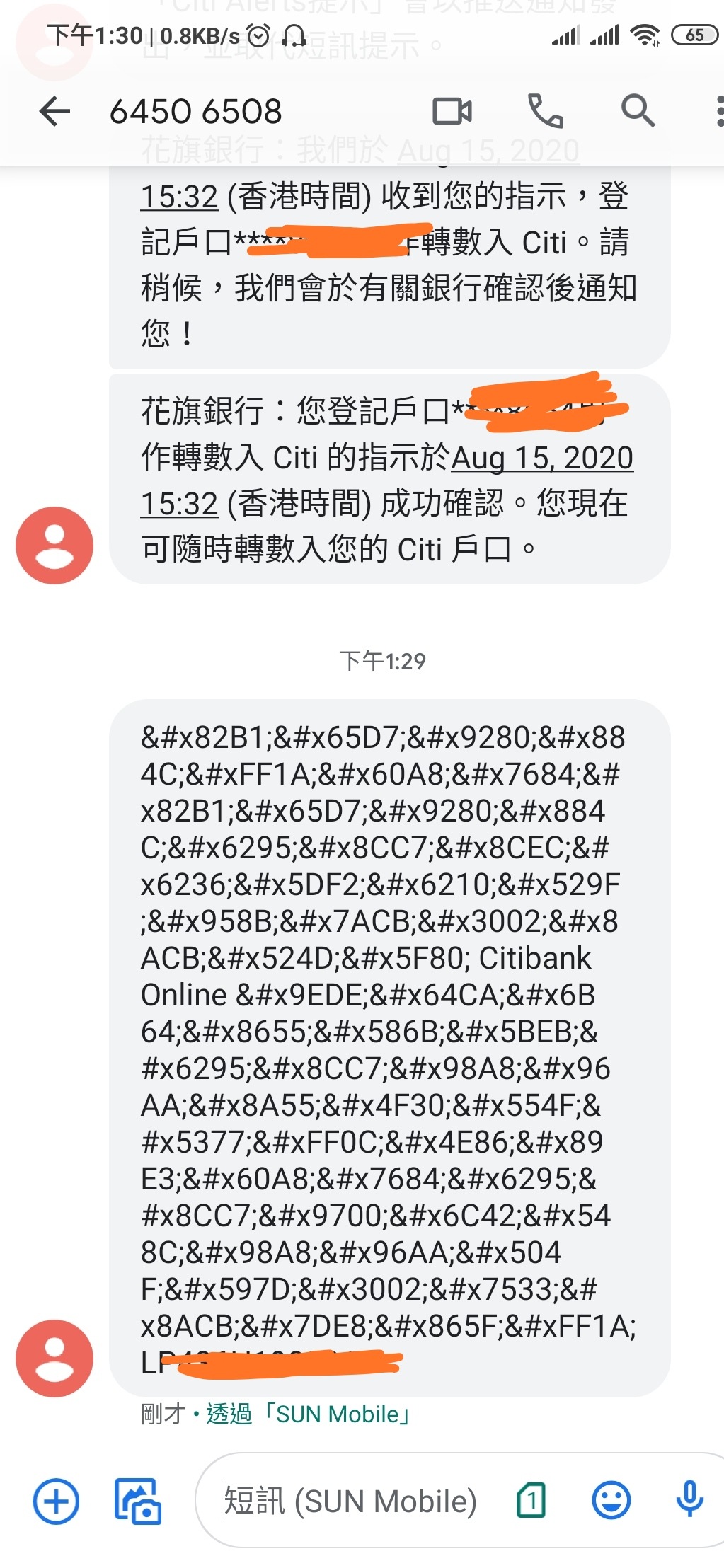
Task: Tap the plus attachment button
Action: 56,1501
